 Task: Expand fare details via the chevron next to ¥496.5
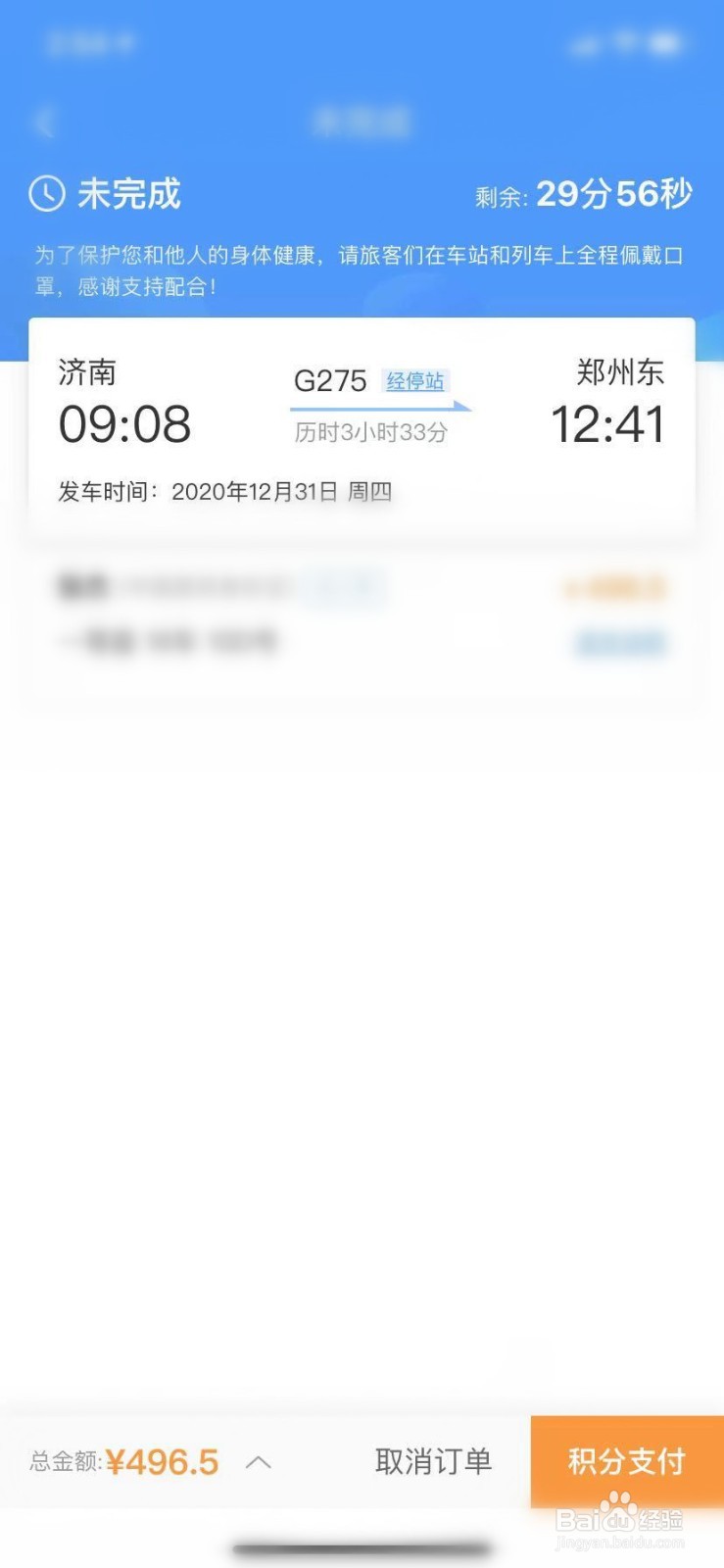click(x=260, y=1461)
